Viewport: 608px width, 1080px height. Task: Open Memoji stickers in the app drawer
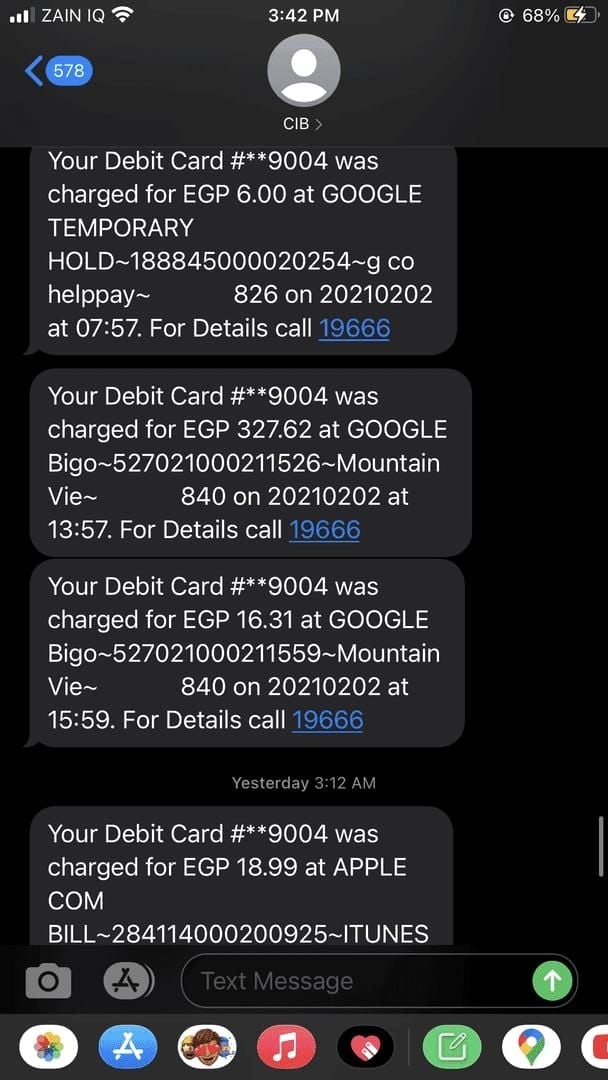pyautogui.click(x=206, y=1047)
